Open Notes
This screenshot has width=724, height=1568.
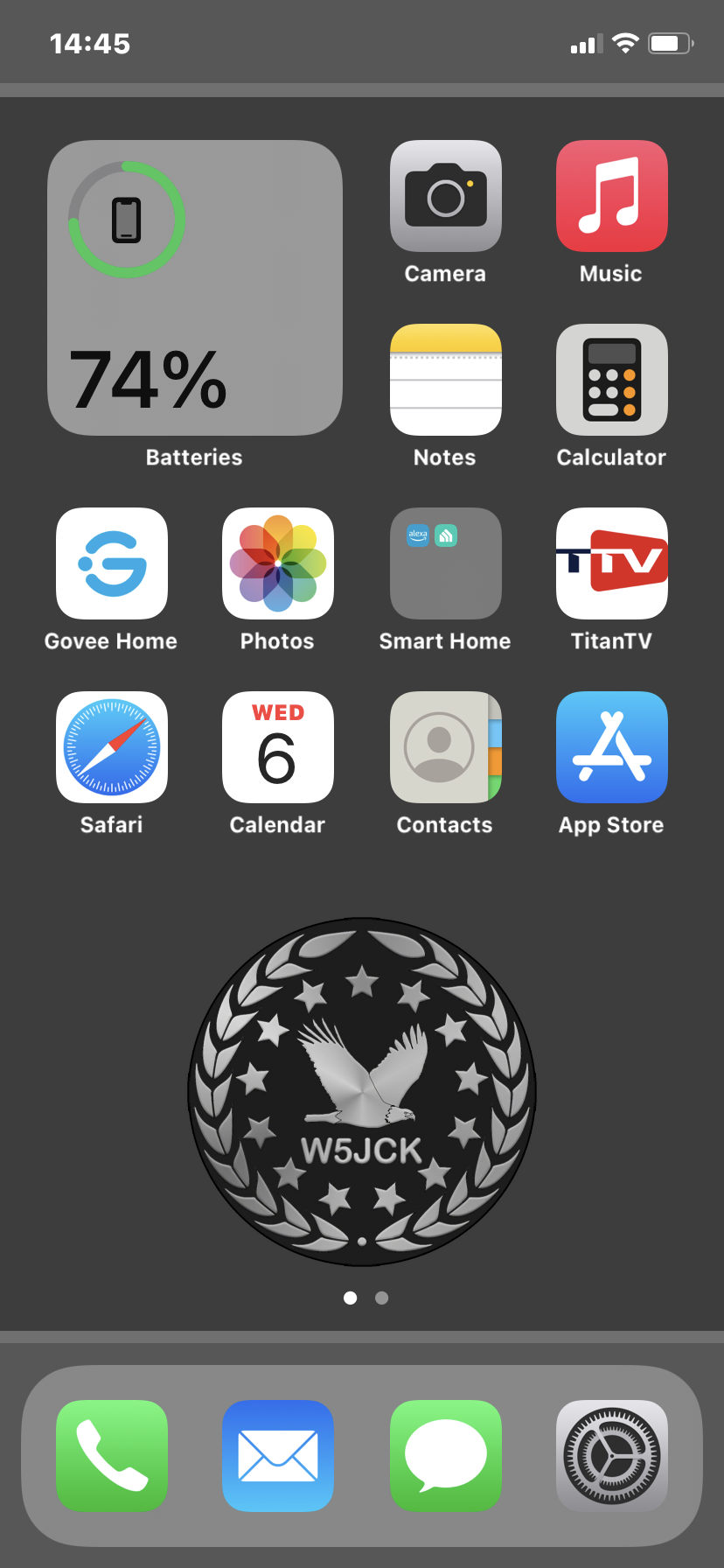pos(445,381)
